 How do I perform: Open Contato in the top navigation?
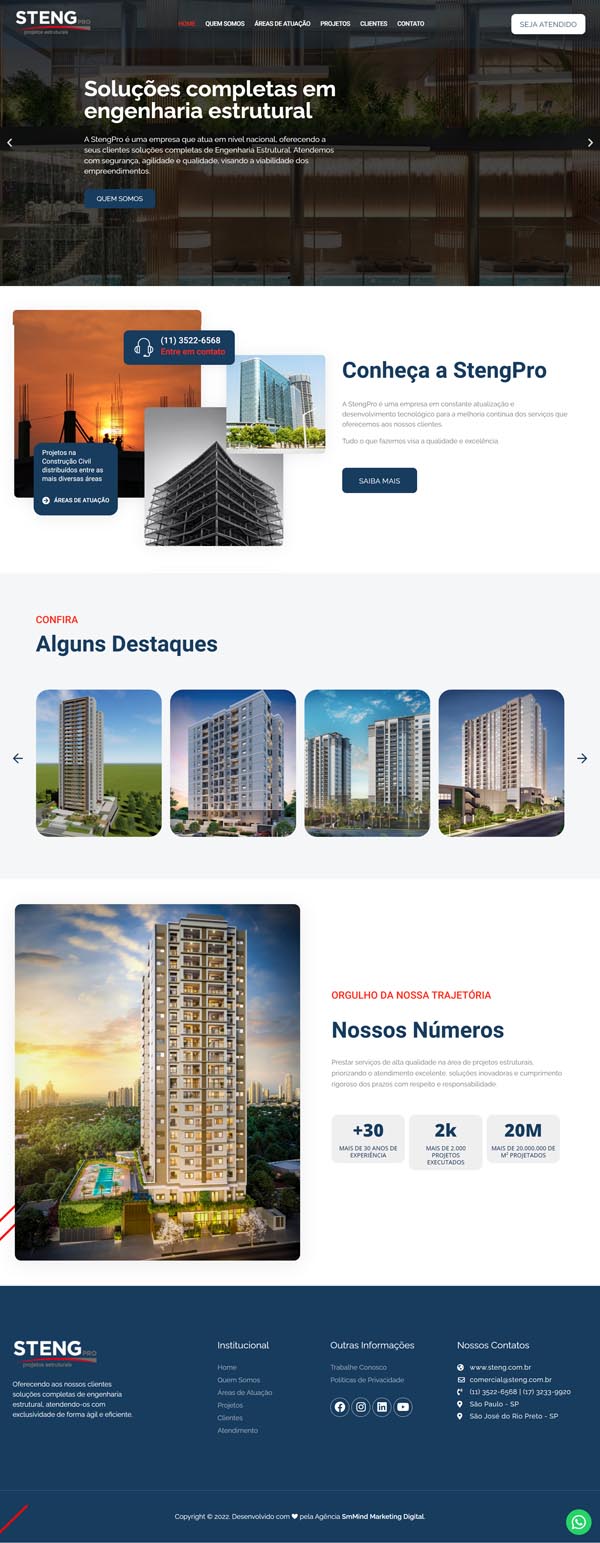410,23
